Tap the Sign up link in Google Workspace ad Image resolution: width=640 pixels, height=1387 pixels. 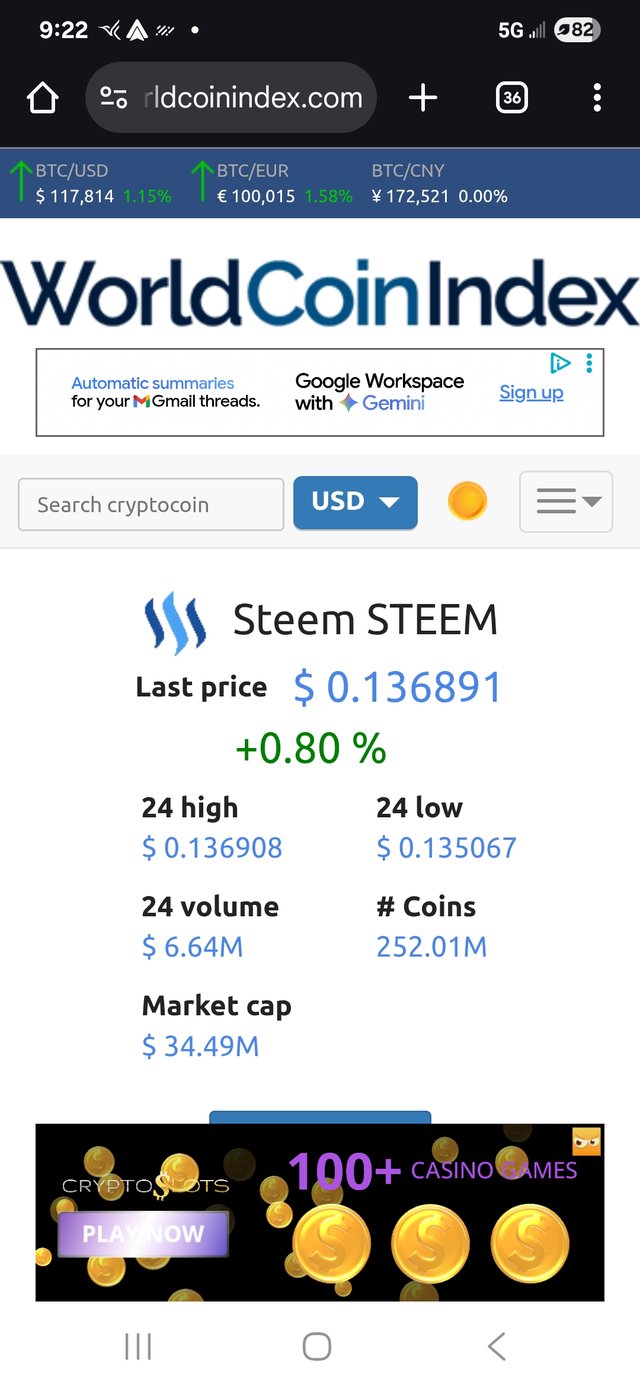click(x=531, y=392)
